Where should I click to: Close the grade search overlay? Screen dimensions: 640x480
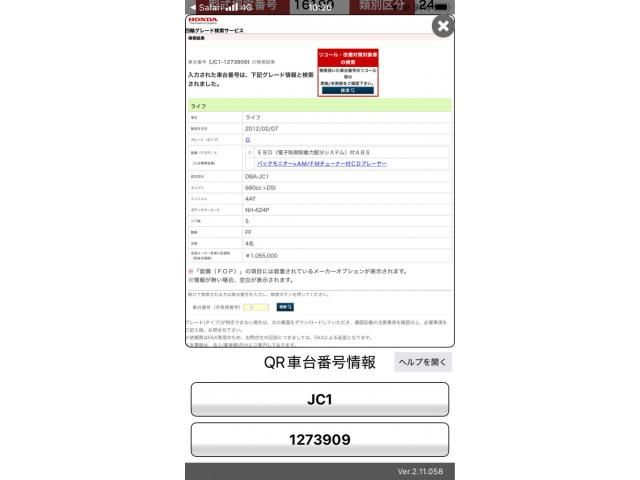442,26
